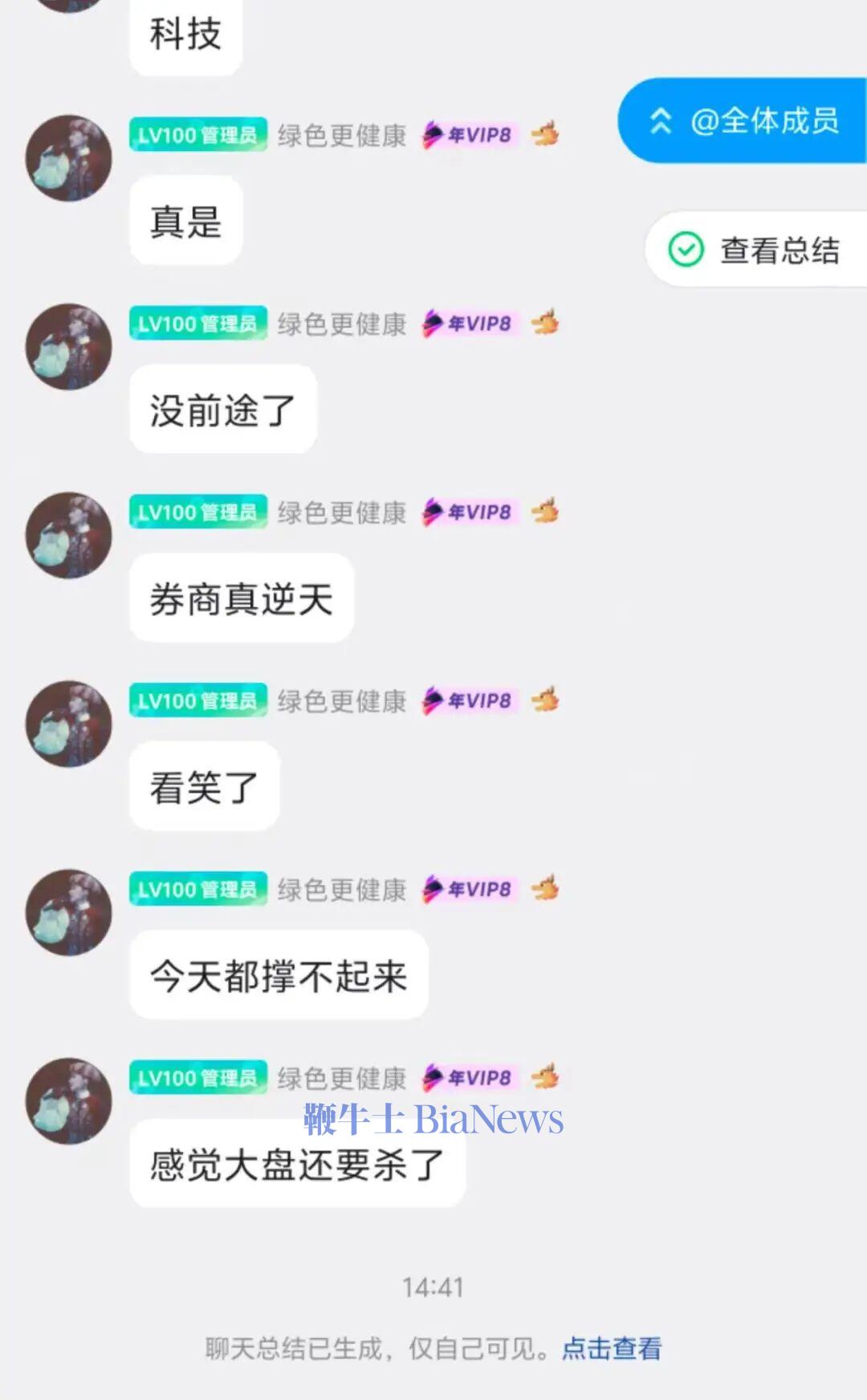
Task: Tap the 点击查看 link for the chat summary
Action: pyautogui.click(x=611, y=1349)
